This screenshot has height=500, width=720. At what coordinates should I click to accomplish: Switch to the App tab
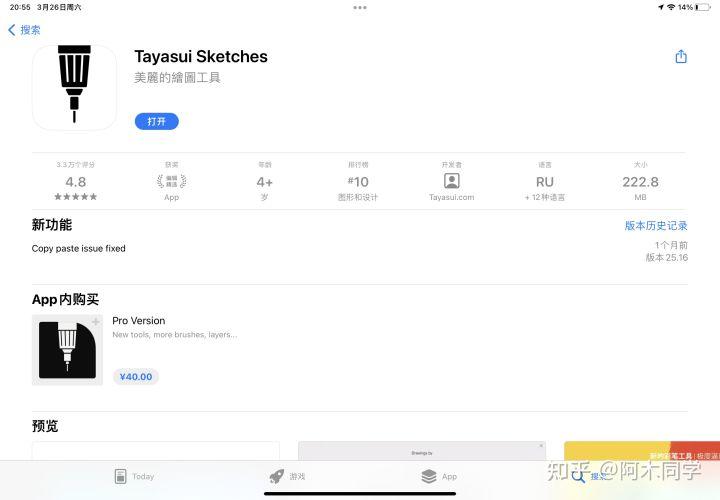click(x=439, y=476)
